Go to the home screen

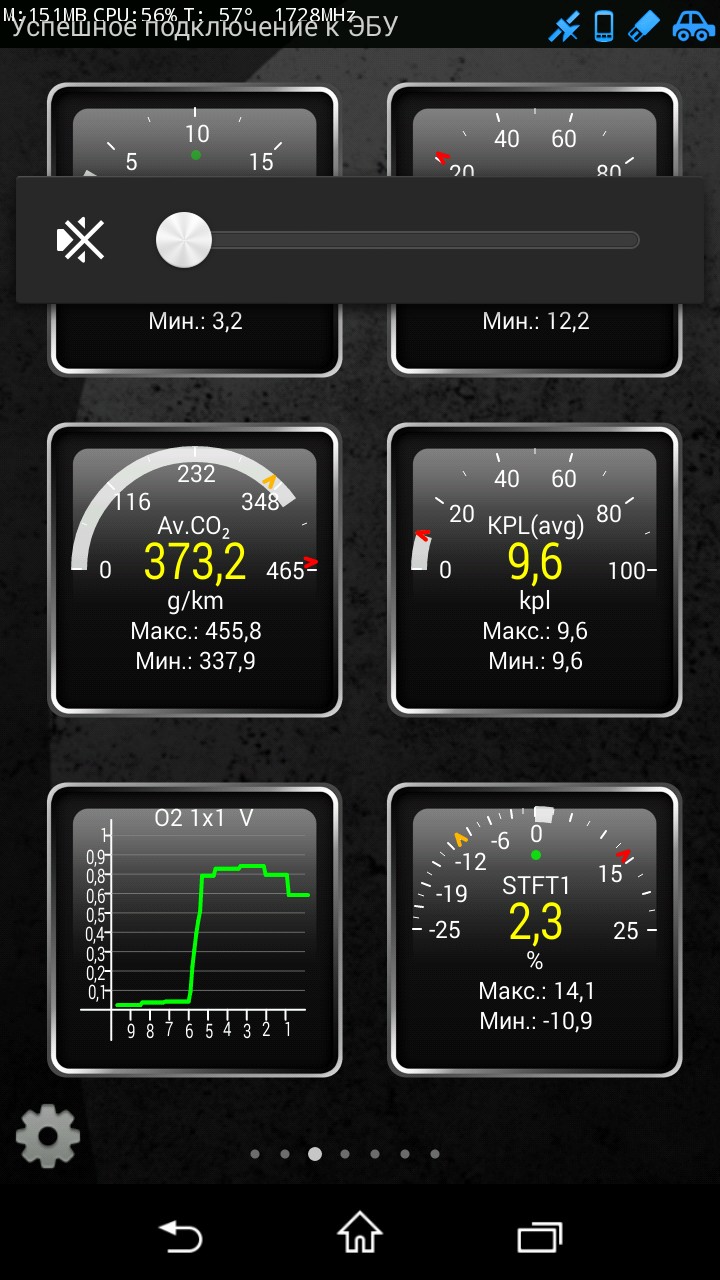[x=360, y=1233]
